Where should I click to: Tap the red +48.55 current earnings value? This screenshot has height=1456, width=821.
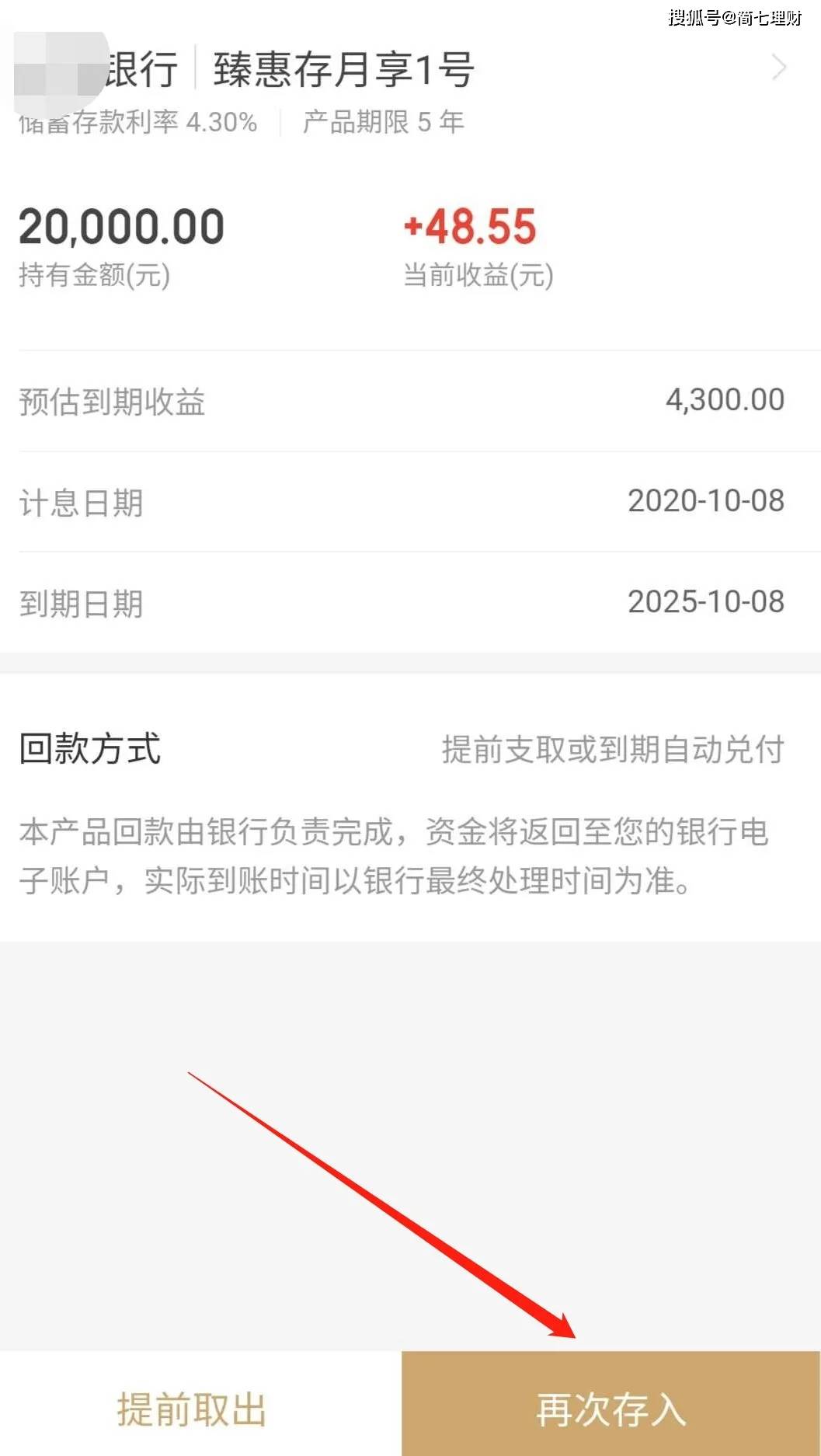tap(469, 226)
